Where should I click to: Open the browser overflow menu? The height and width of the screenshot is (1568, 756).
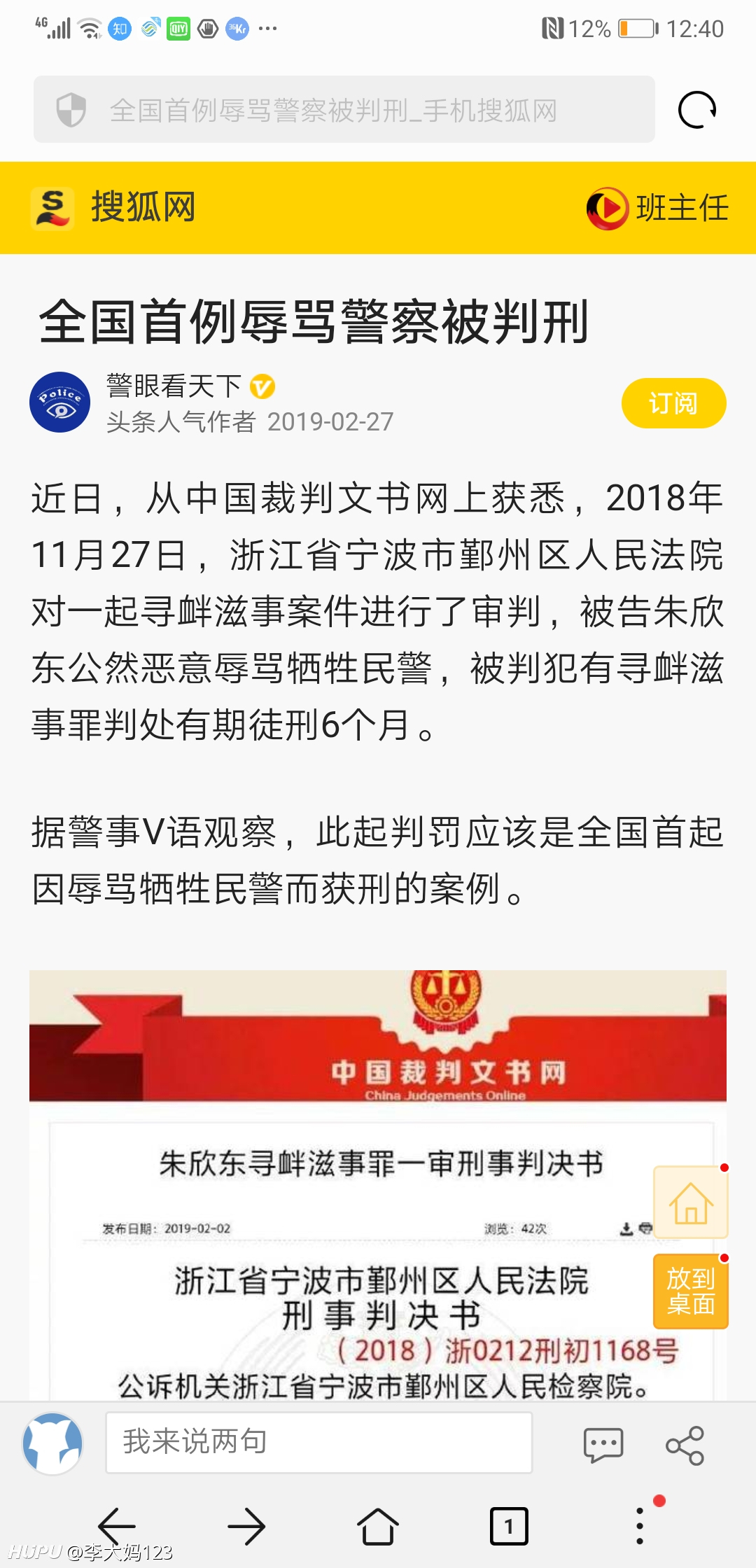point(640,1526)
